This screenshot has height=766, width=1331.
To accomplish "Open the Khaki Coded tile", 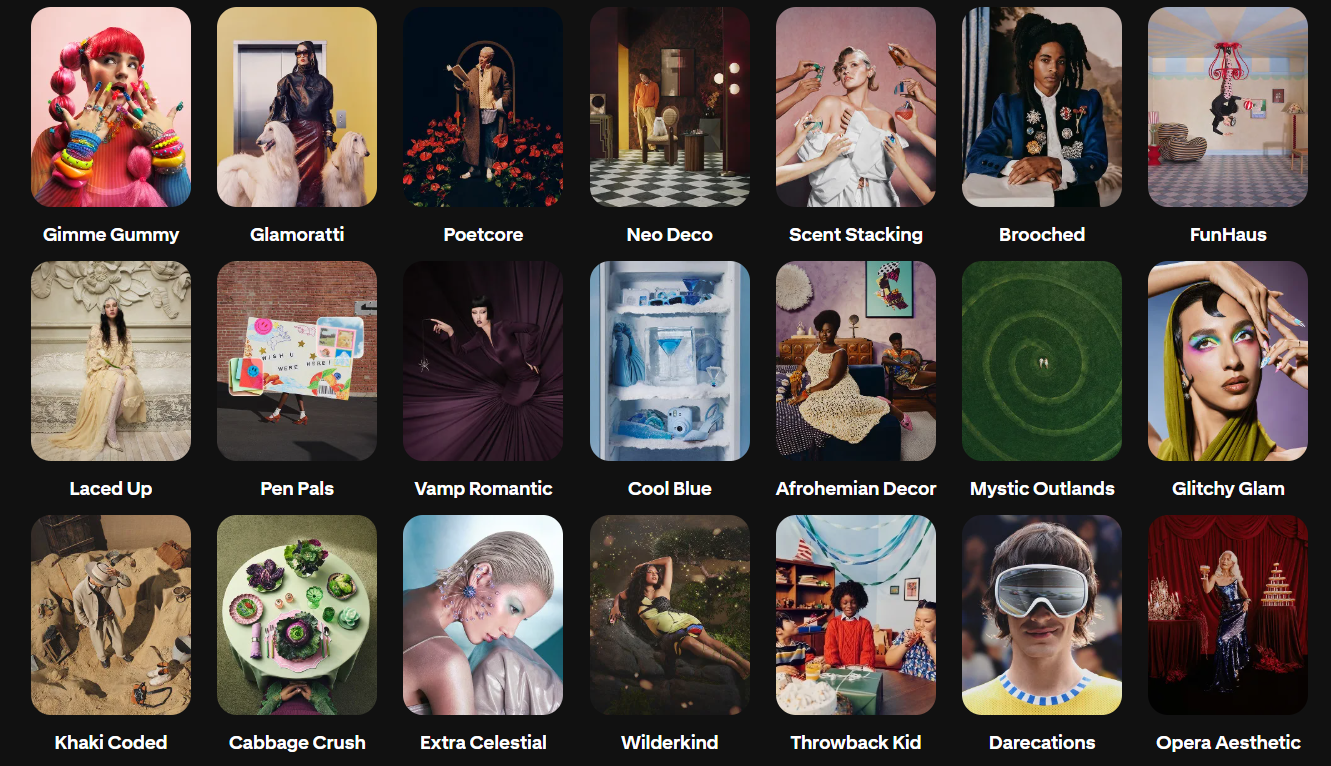I will click(111, 615).
